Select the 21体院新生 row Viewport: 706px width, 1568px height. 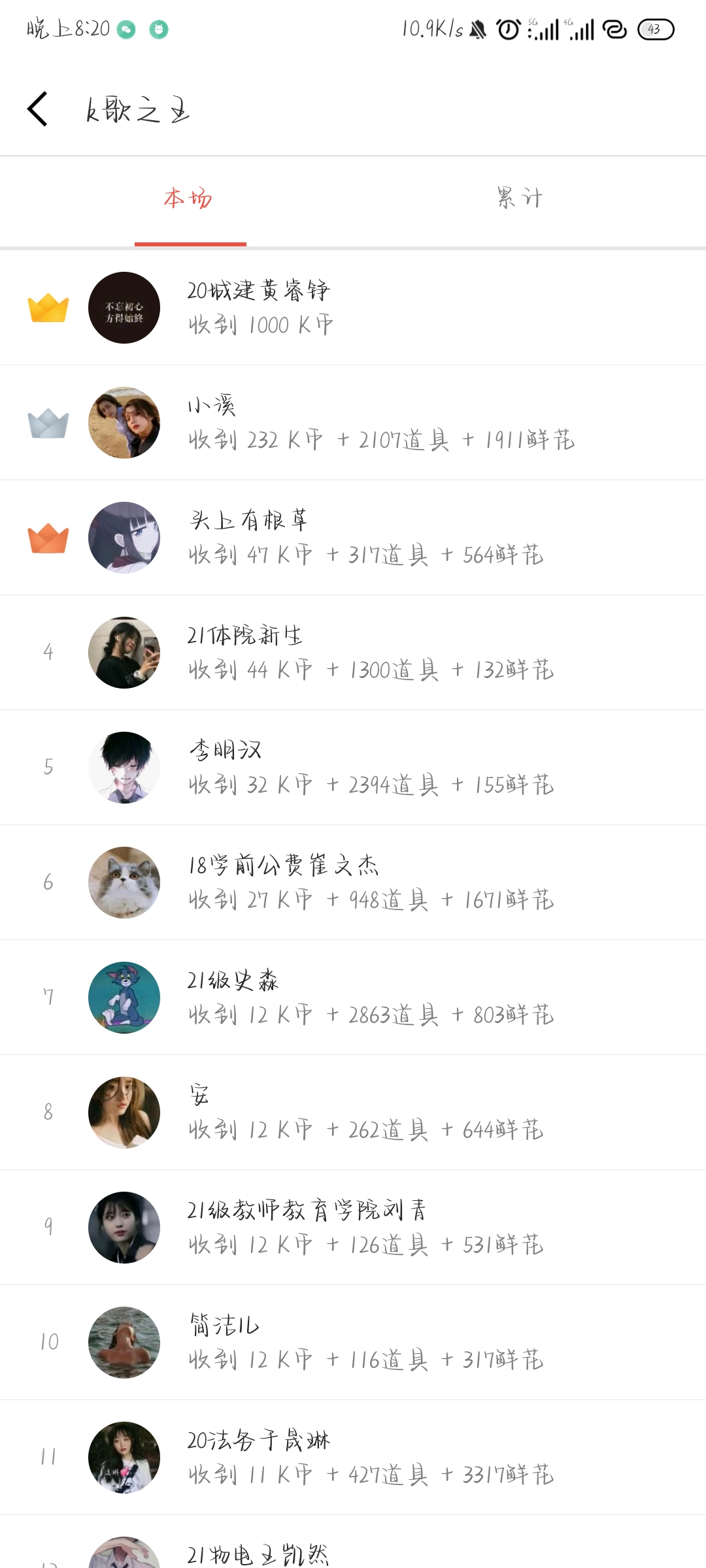(x=353, y=653)
